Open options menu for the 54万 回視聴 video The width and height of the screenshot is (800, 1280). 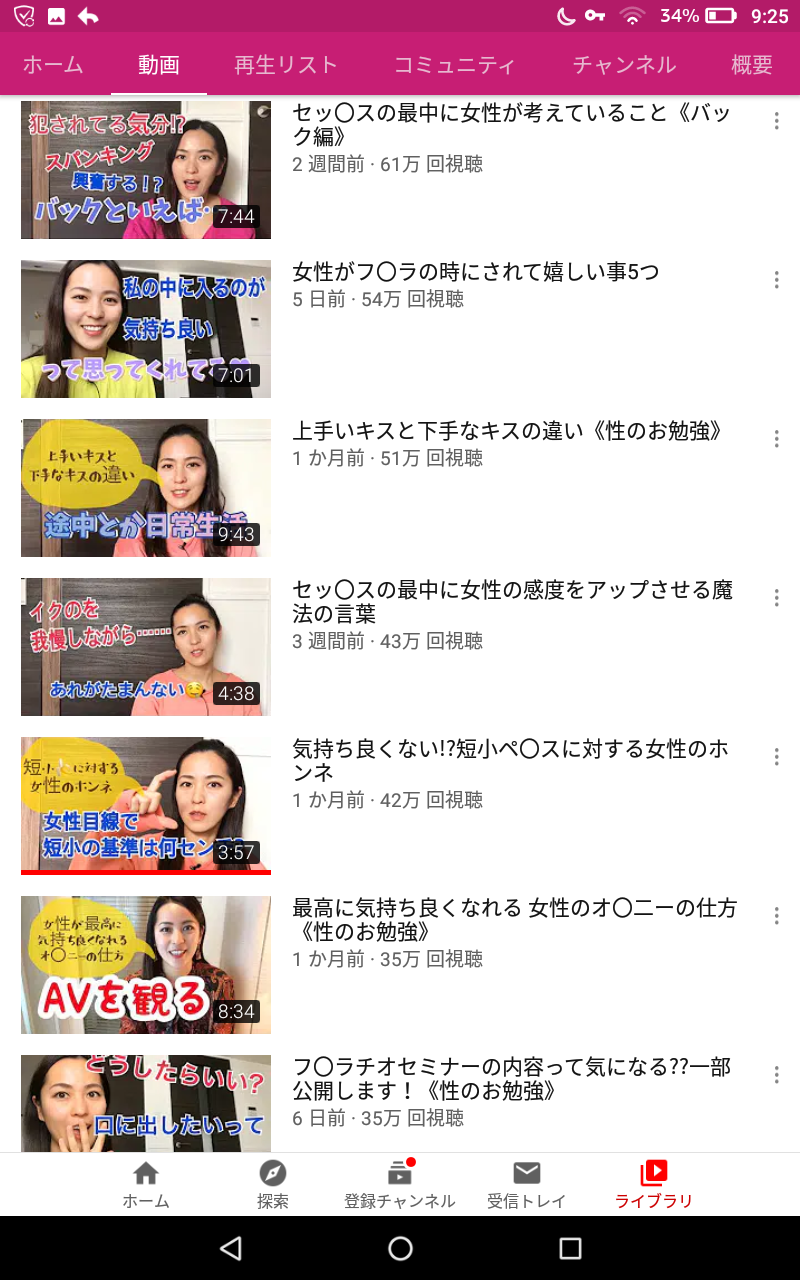[x=776, y=280]
